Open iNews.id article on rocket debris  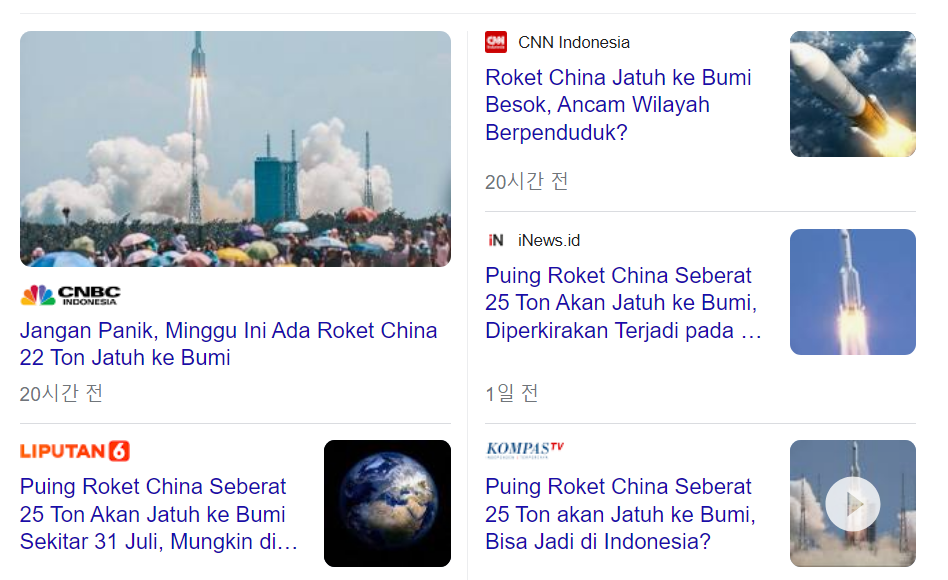click(620, 303)
